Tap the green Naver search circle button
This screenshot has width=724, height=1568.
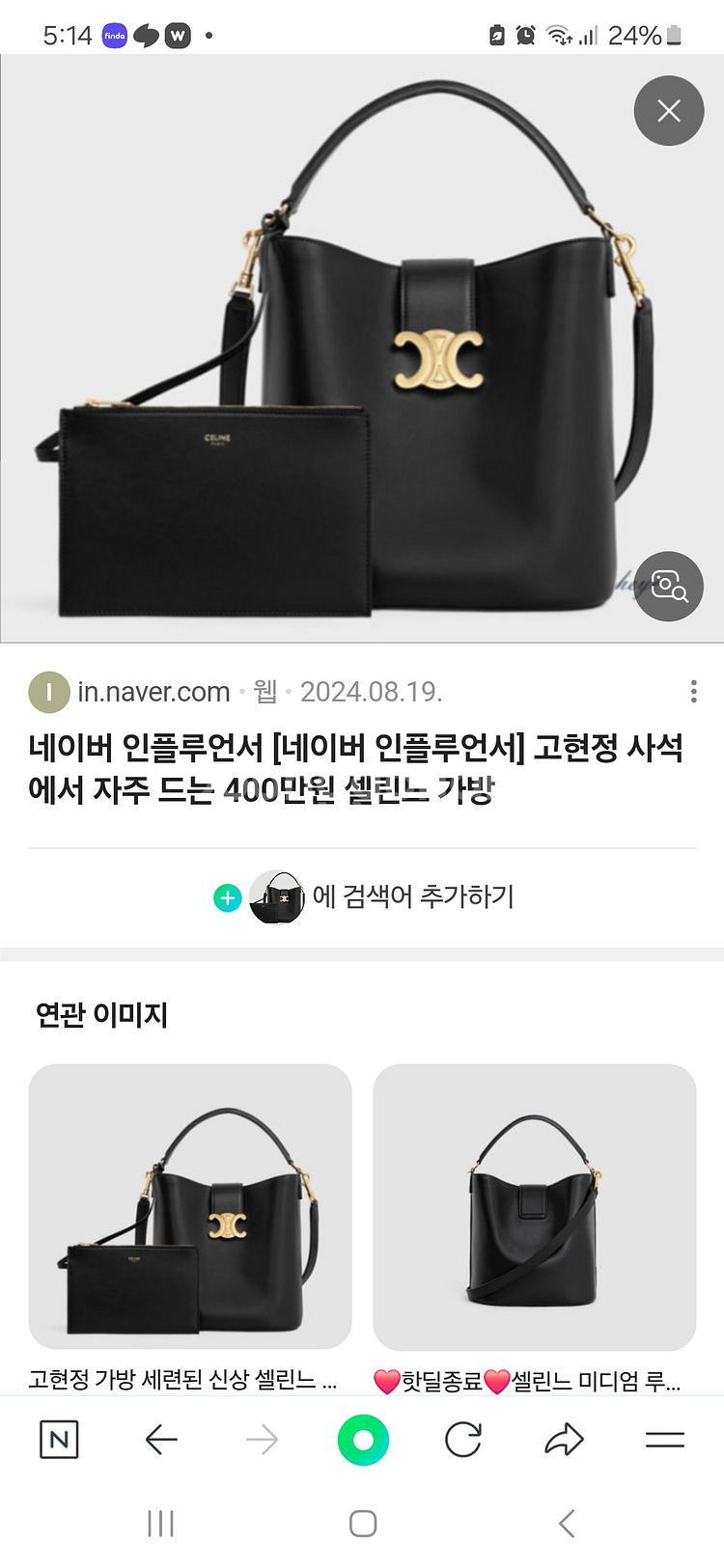pos(363,1440)
